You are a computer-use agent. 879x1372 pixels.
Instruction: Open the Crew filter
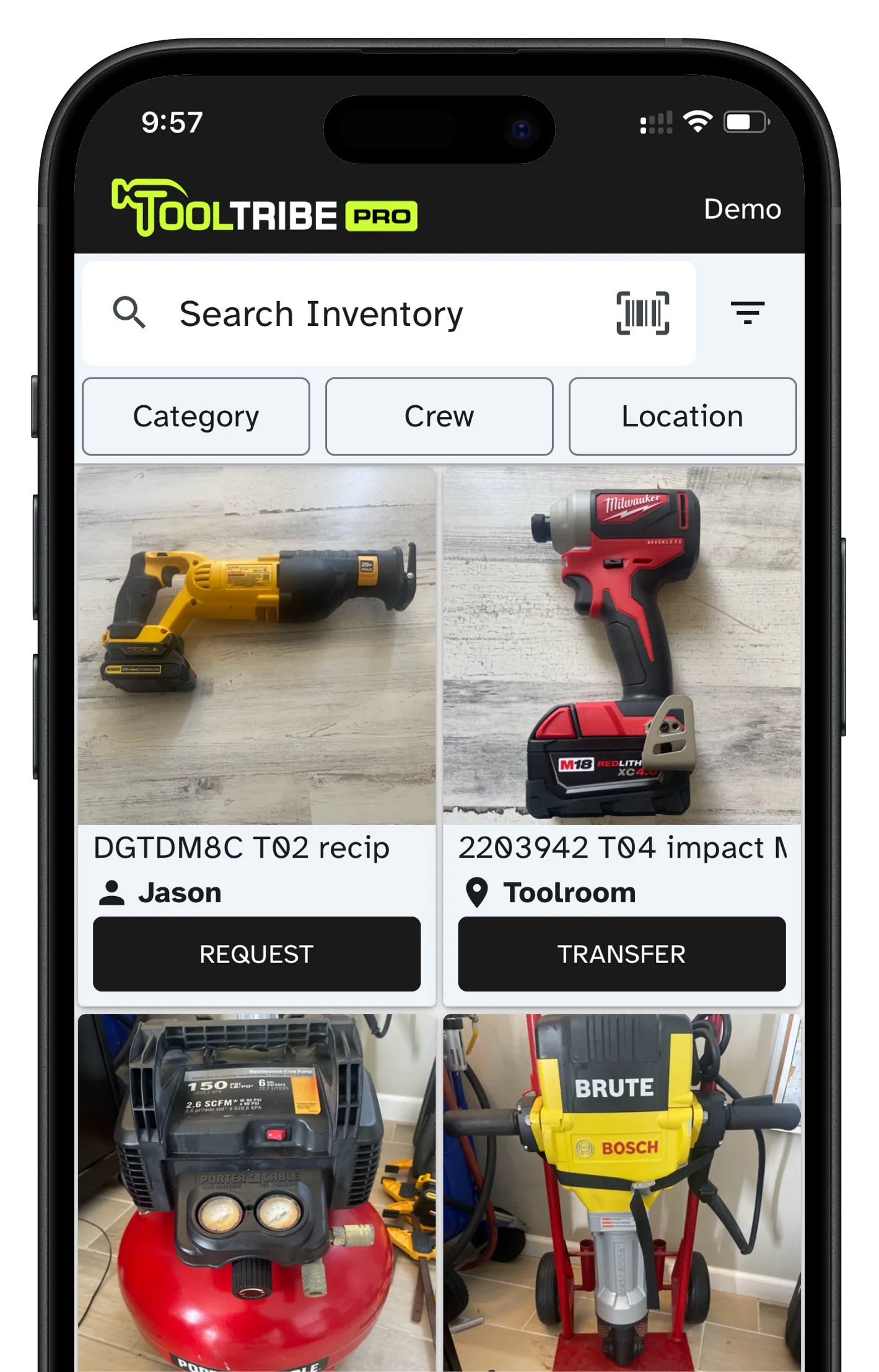pos(439,416)
